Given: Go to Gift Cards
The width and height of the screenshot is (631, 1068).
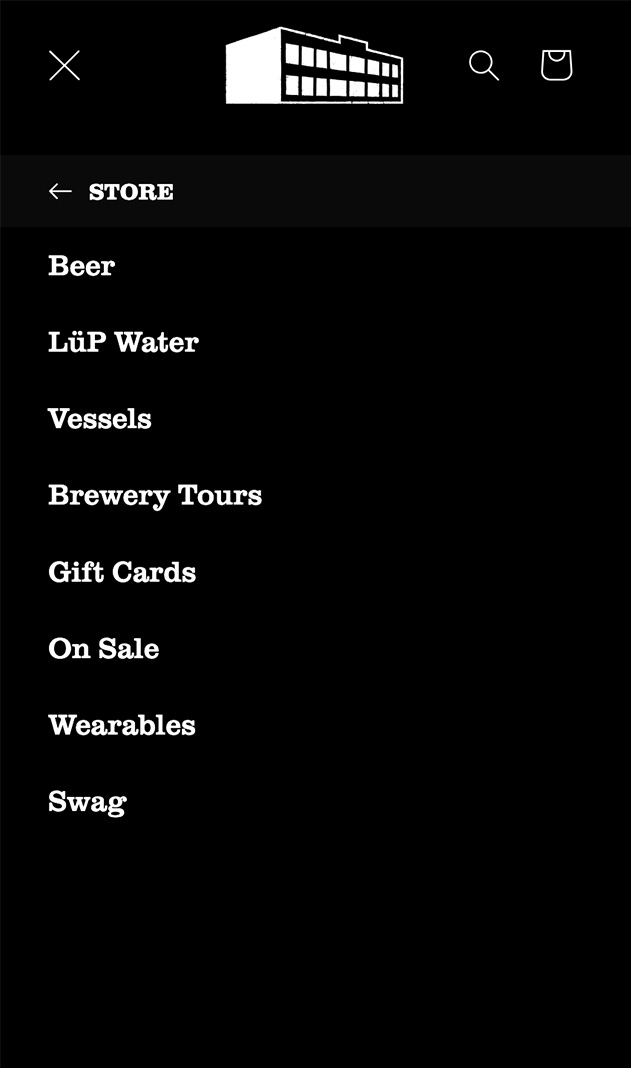Looking at the screenshot, I should 122,572.
